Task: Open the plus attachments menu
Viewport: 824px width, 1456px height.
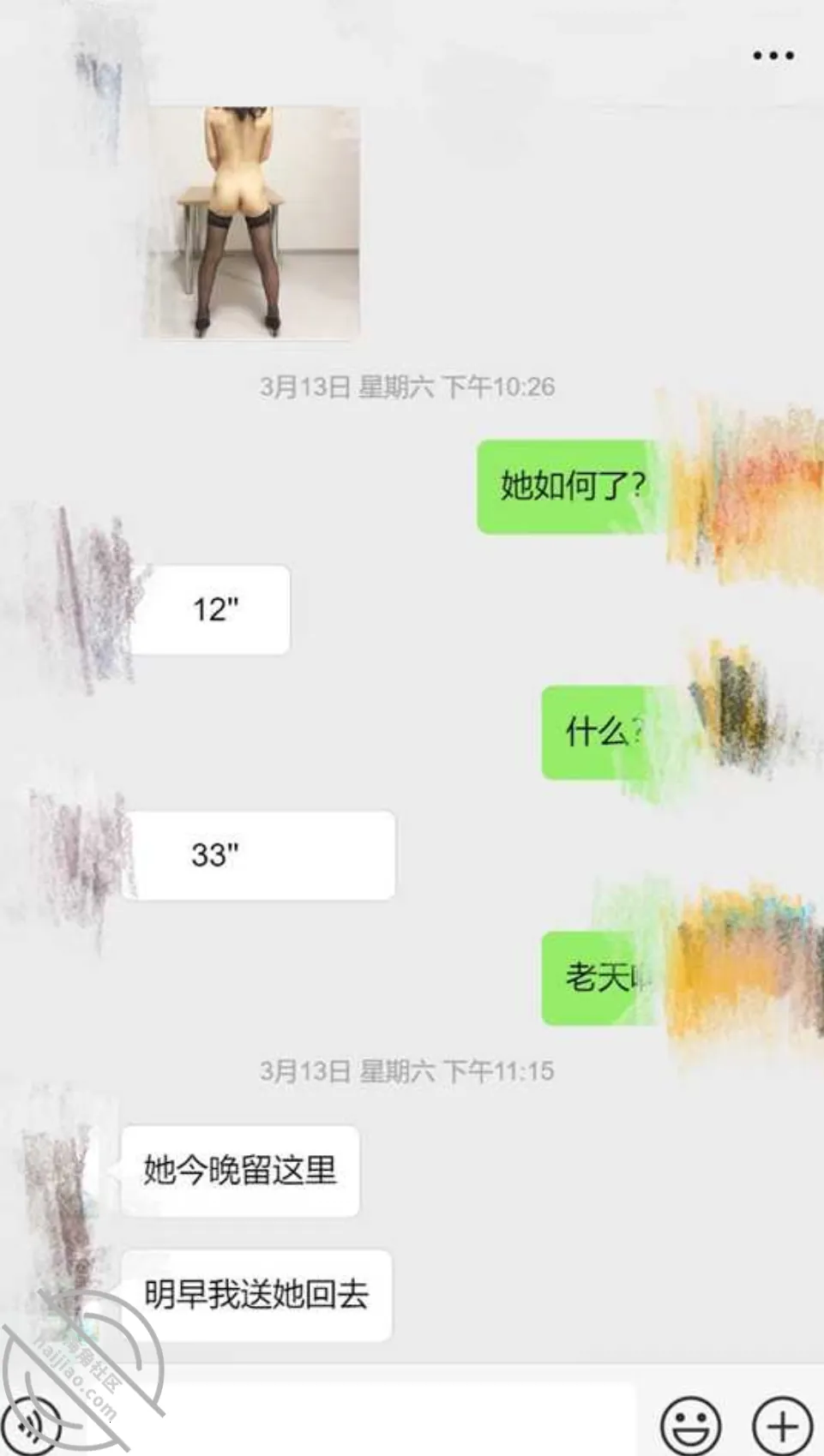Action: click(782, 1425)
